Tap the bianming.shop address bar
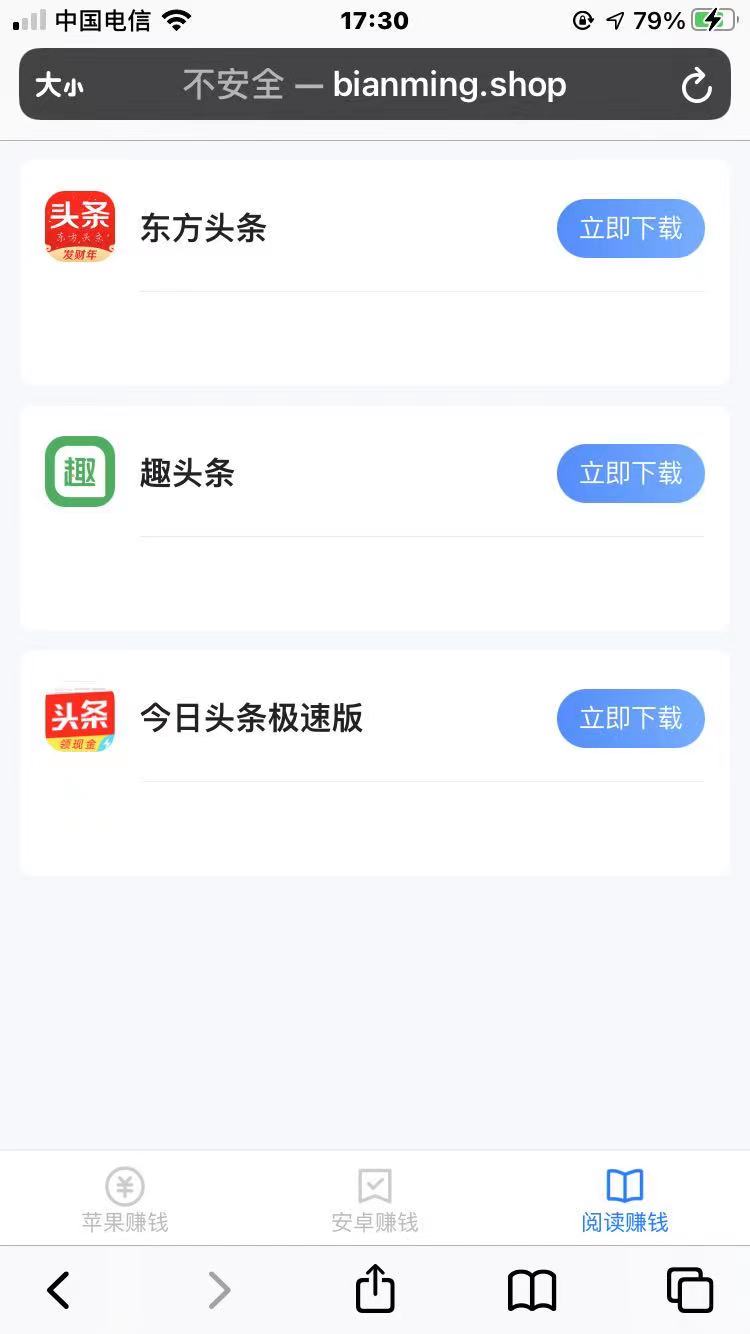750x1334 pixels. [x=375, y=85]
